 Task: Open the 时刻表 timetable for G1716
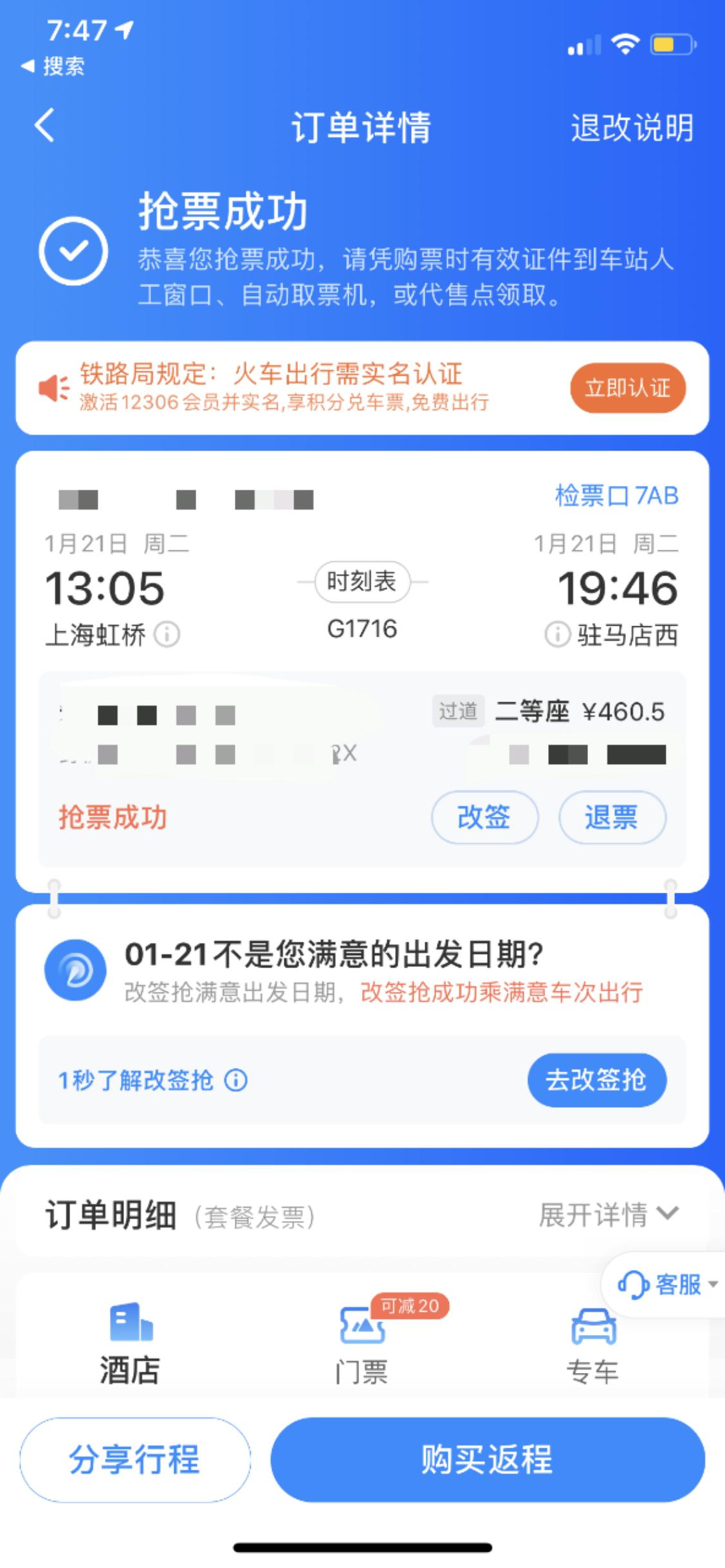pos(362,582)
